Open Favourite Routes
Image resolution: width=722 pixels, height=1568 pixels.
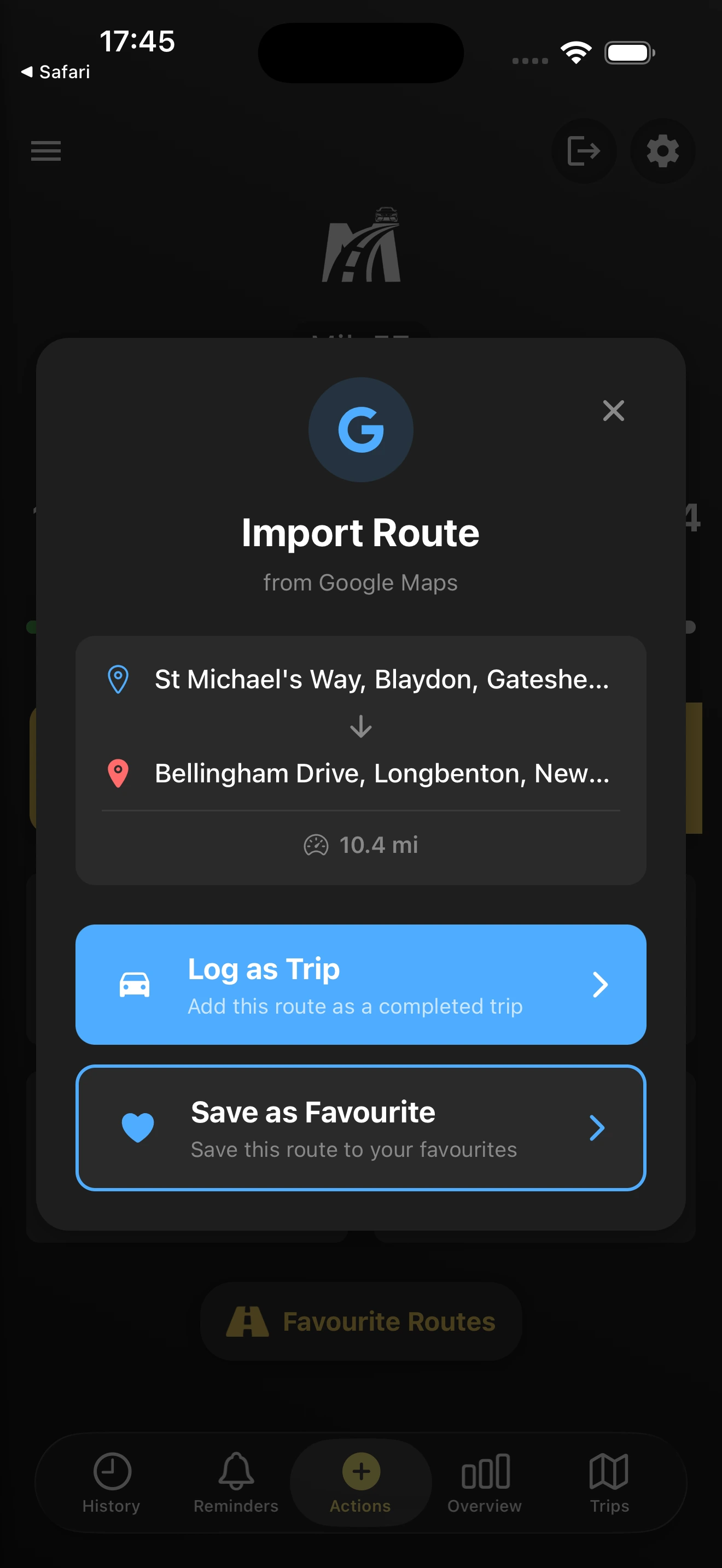click(x=360, y=1321)
